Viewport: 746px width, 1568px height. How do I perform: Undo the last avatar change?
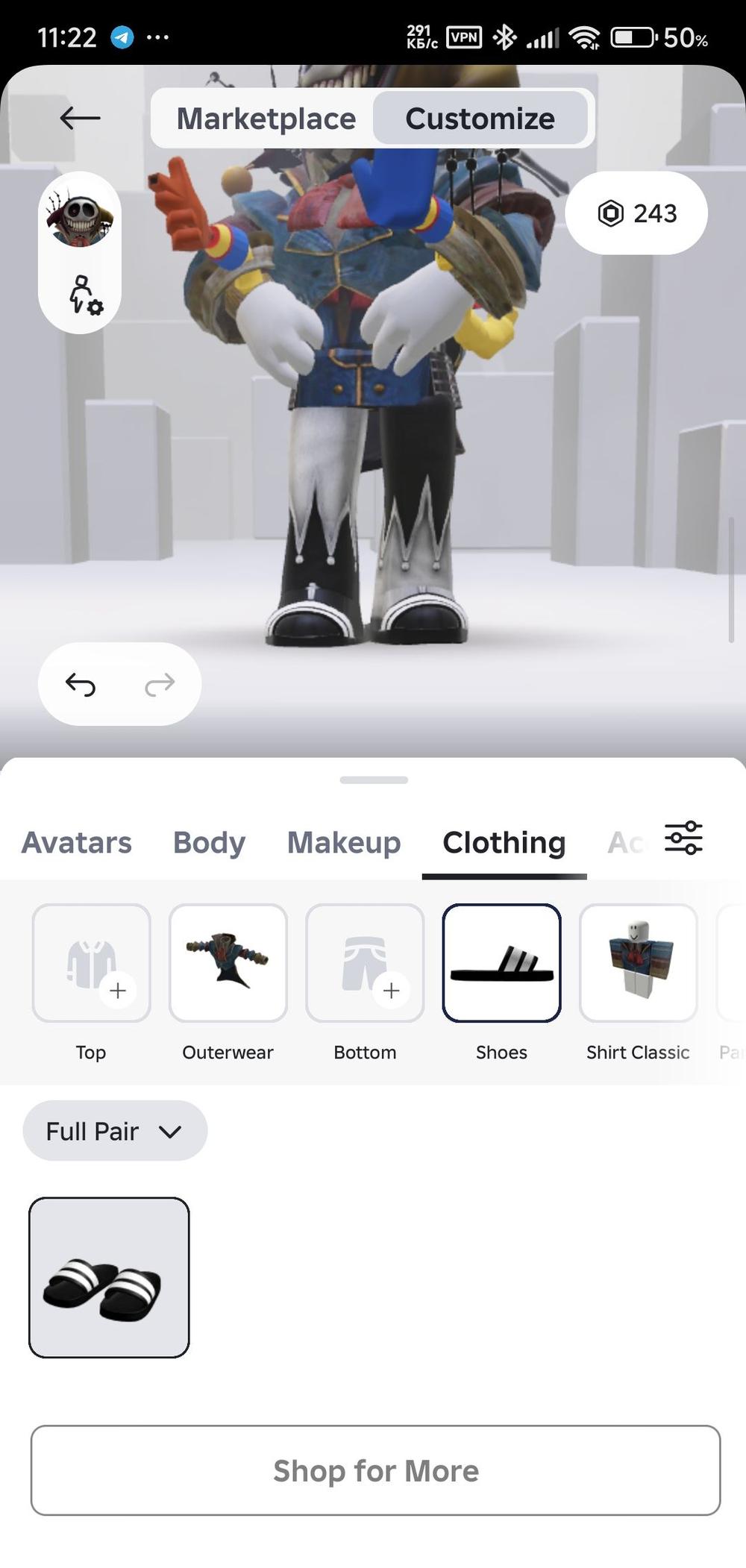81,684
